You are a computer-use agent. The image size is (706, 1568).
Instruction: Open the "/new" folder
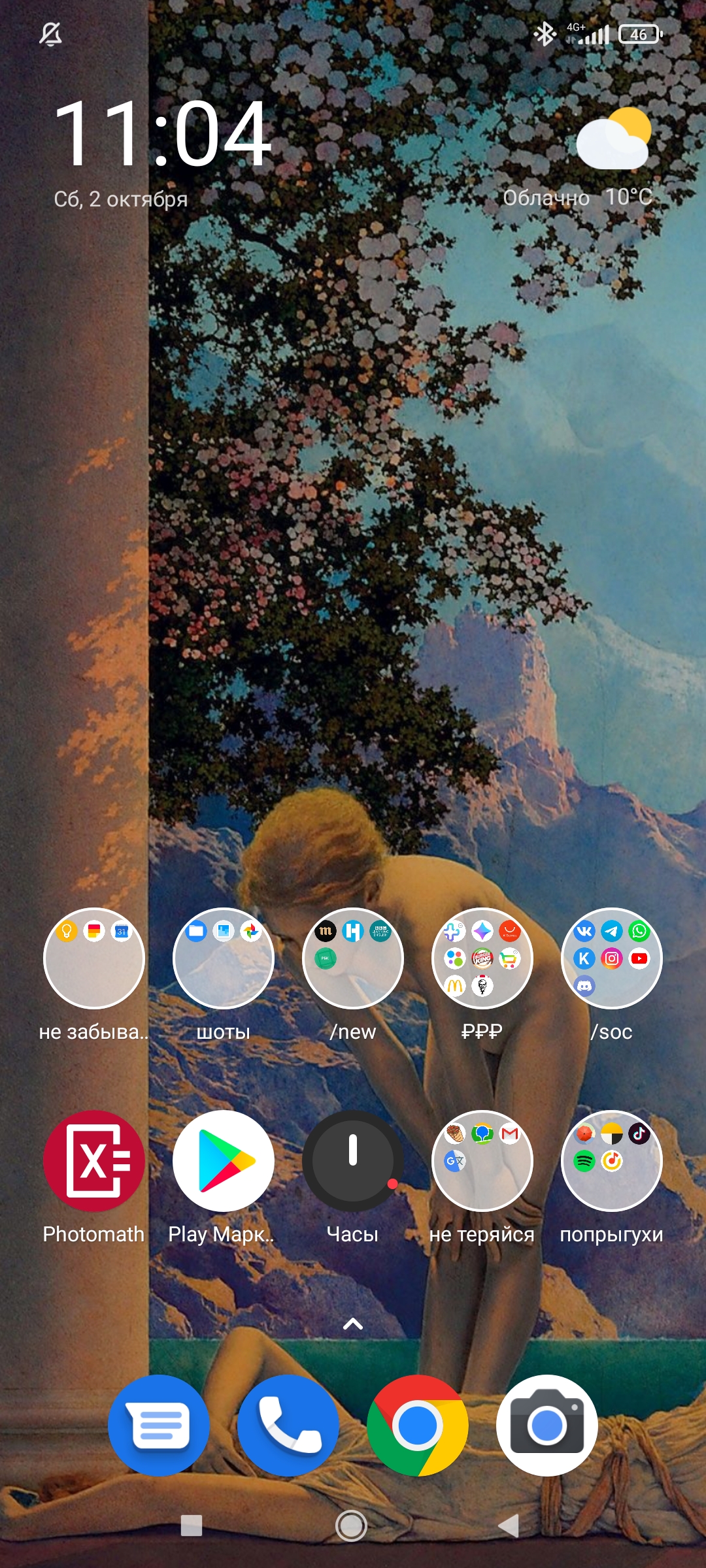(352, 958)
